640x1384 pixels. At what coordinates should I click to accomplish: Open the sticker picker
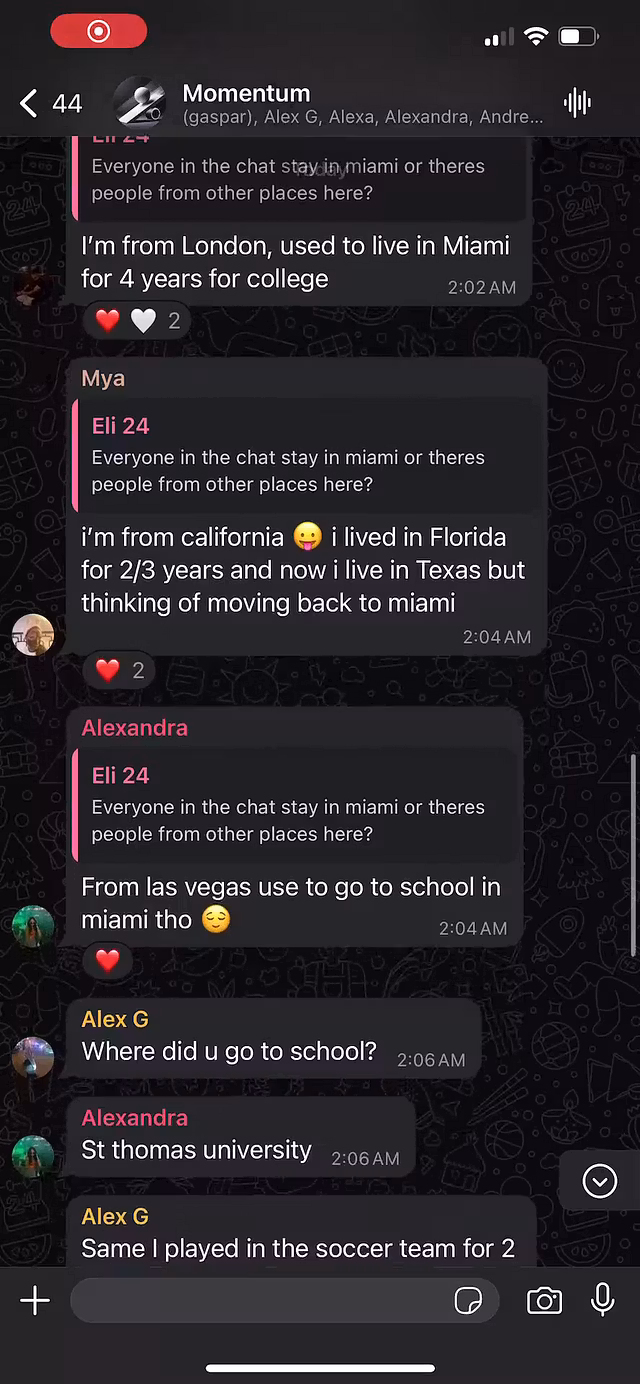(468, 1300)
